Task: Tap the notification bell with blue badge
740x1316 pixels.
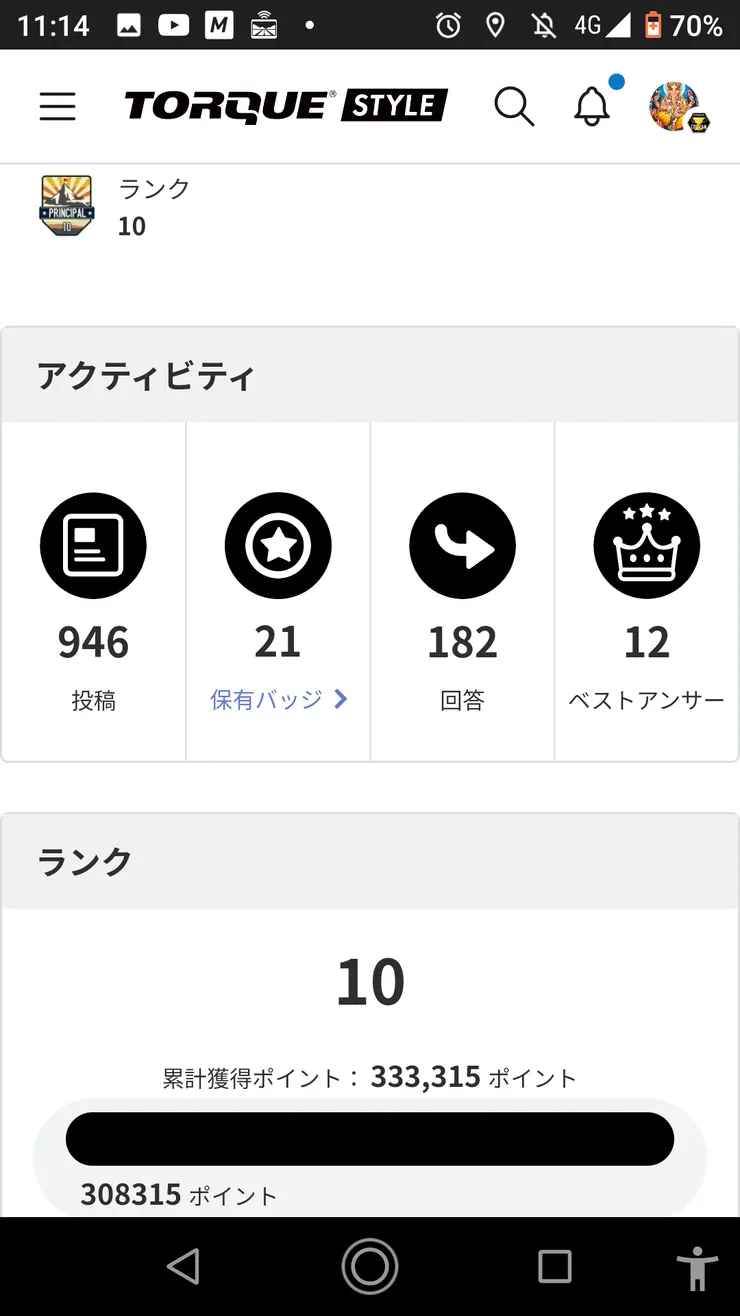Action: [592, 107]
